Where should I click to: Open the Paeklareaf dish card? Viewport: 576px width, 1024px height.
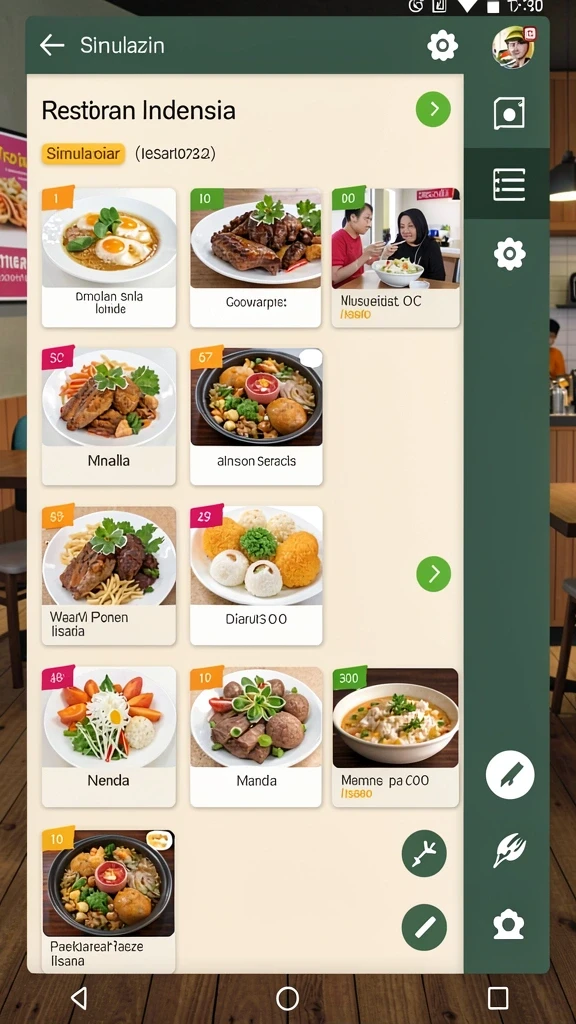tap(109, 901)
